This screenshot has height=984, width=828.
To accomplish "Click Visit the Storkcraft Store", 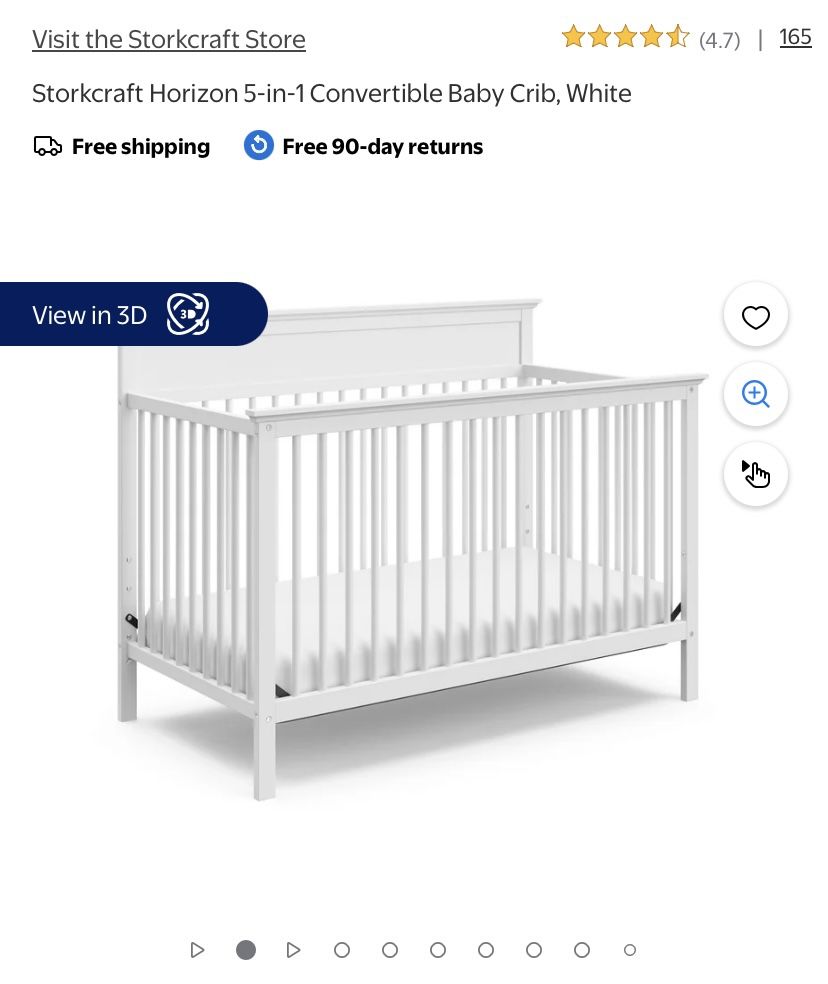I will point(168,39).
